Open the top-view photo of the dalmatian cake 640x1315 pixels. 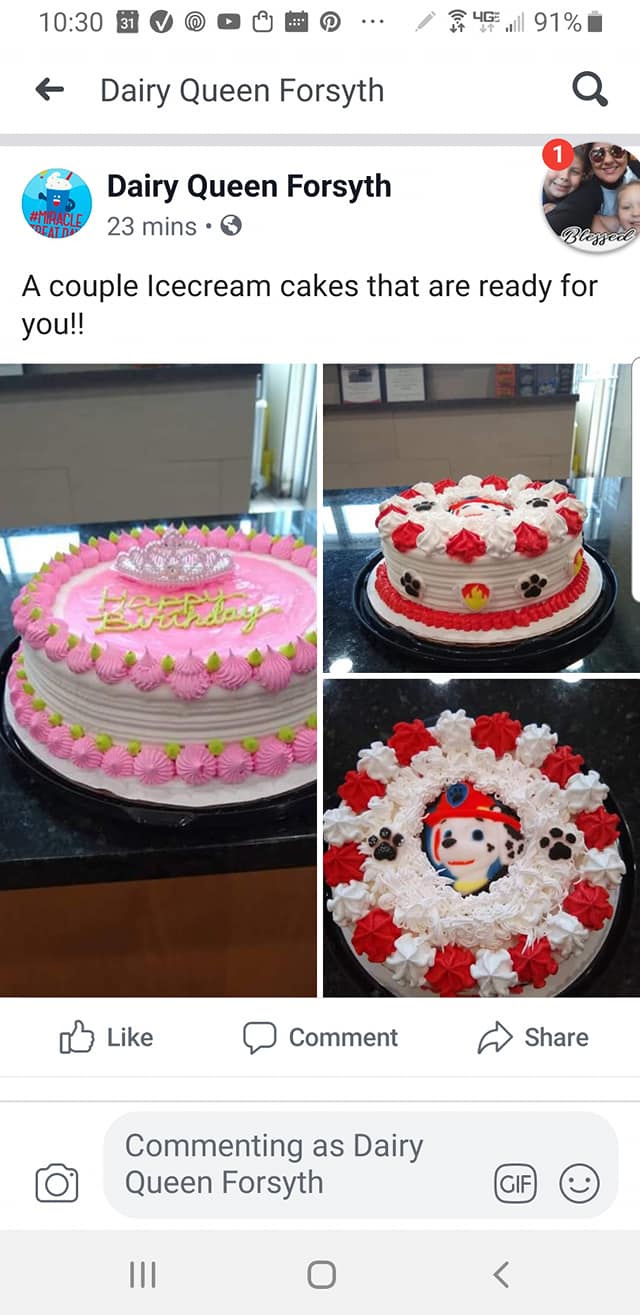[x=481, y=838]
